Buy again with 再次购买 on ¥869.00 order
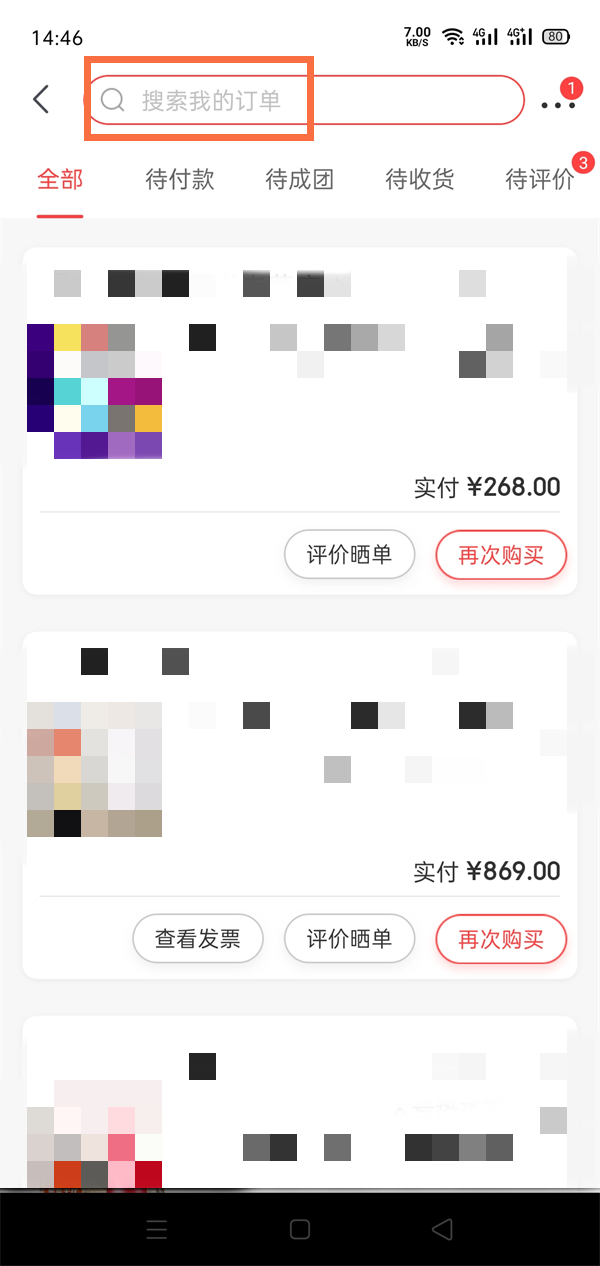The width and height of the screenshot is (600, 1266). click(x=501, y=938)
